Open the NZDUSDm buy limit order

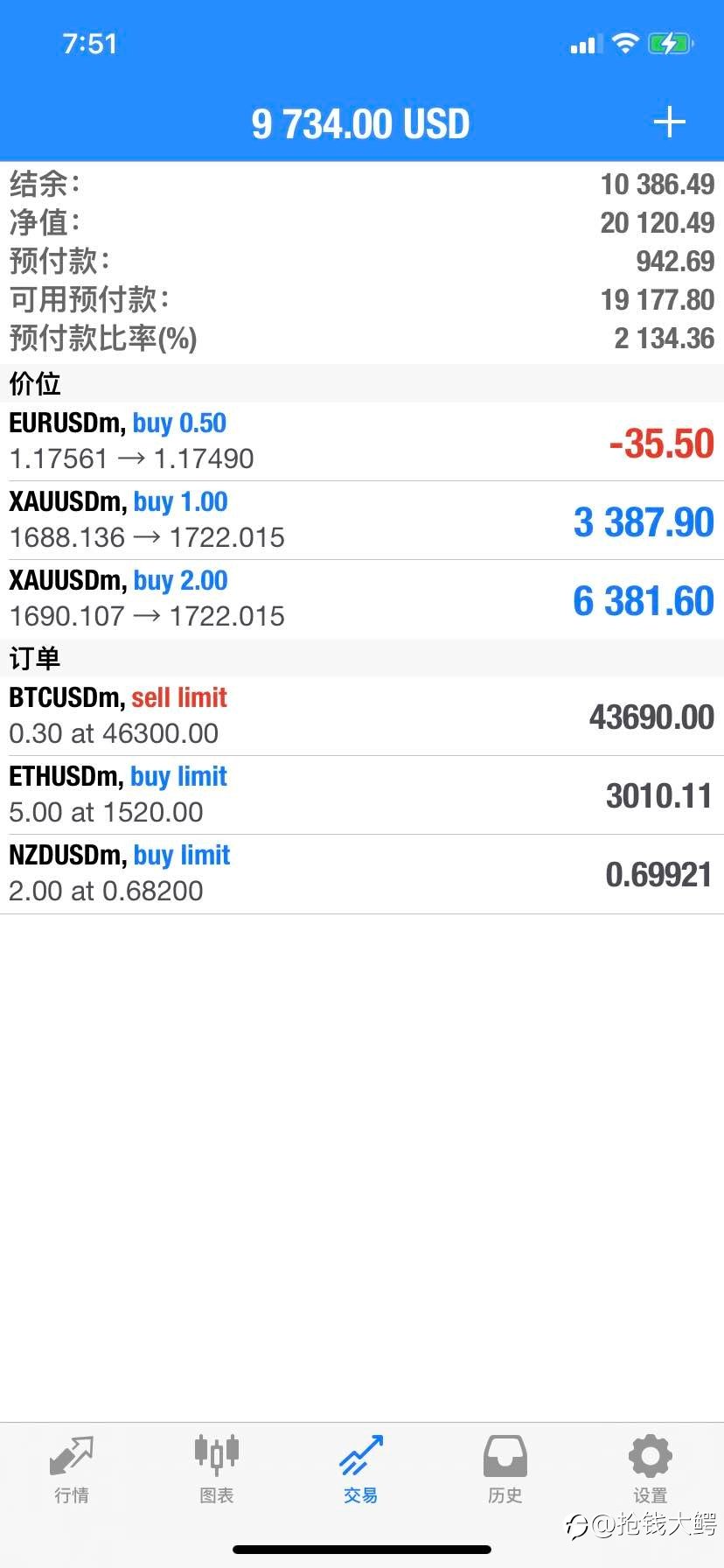[362, 874]
